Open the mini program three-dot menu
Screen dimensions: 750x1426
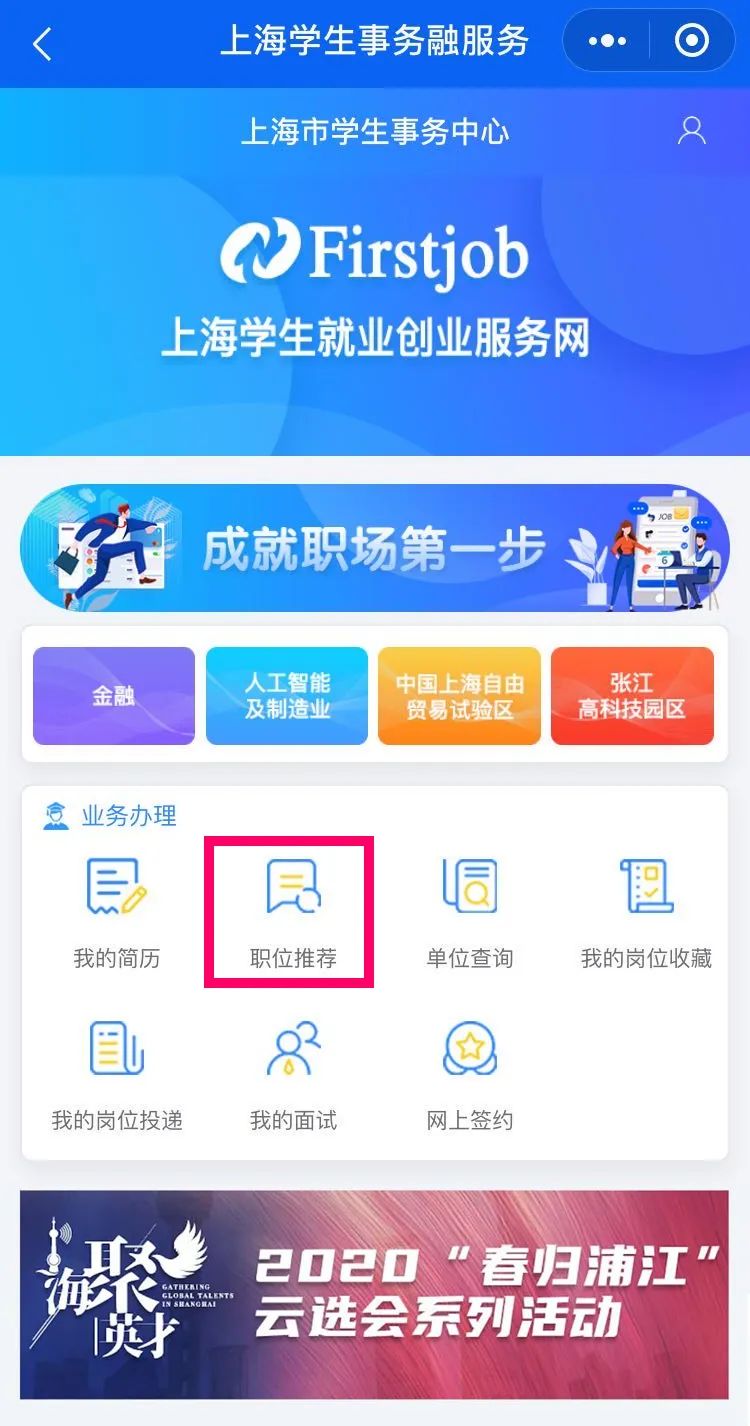(607, 42)
